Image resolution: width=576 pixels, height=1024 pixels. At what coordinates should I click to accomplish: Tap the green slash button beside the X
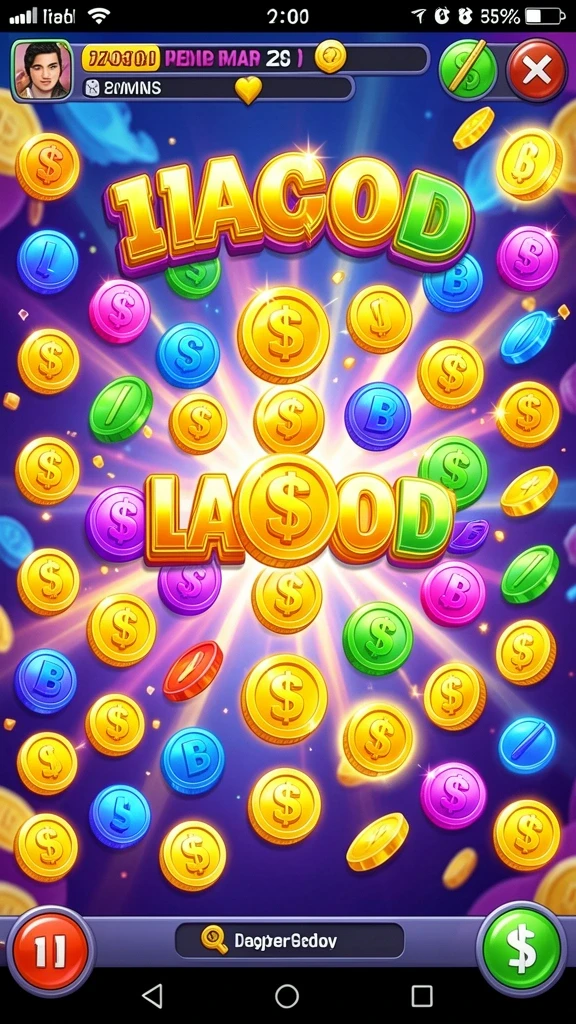pos(468,69)
